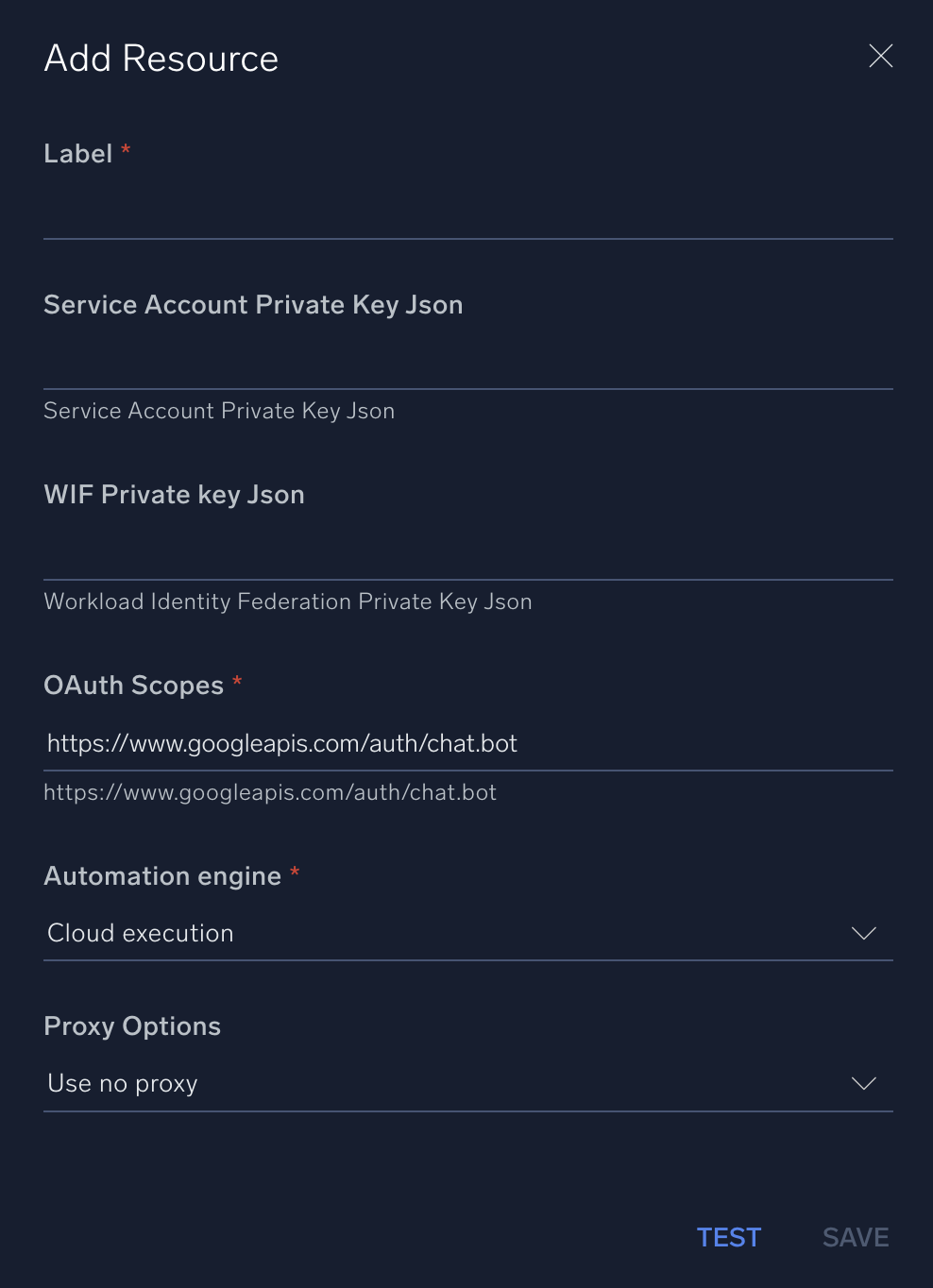The width and height of the screenshot is (933, 1288).
Task: Click the chevron icon on Automation engine
Action: pos(862,933)
